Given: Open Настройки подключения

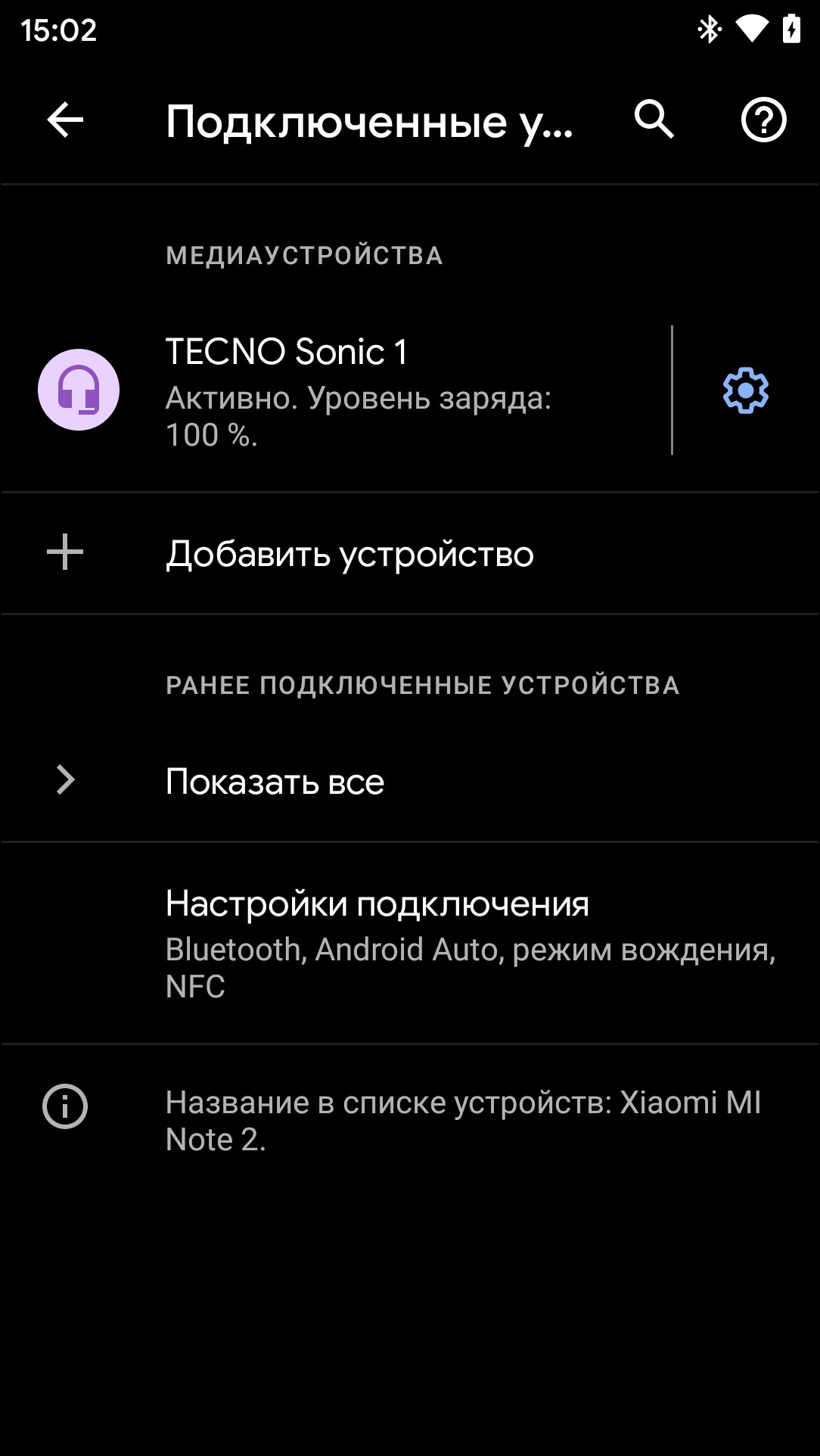Looking at the screenshot, I should point(408,942).
